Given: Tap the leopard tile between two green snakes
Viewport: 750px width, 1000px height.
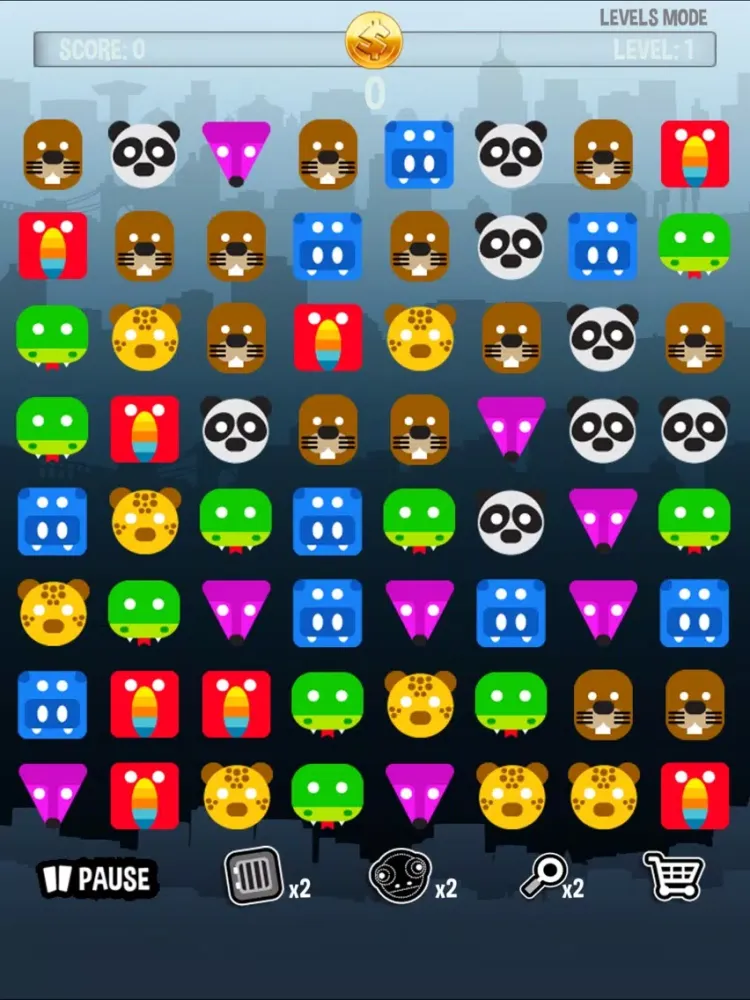Looking at the screenshot, I should [420, 704].
